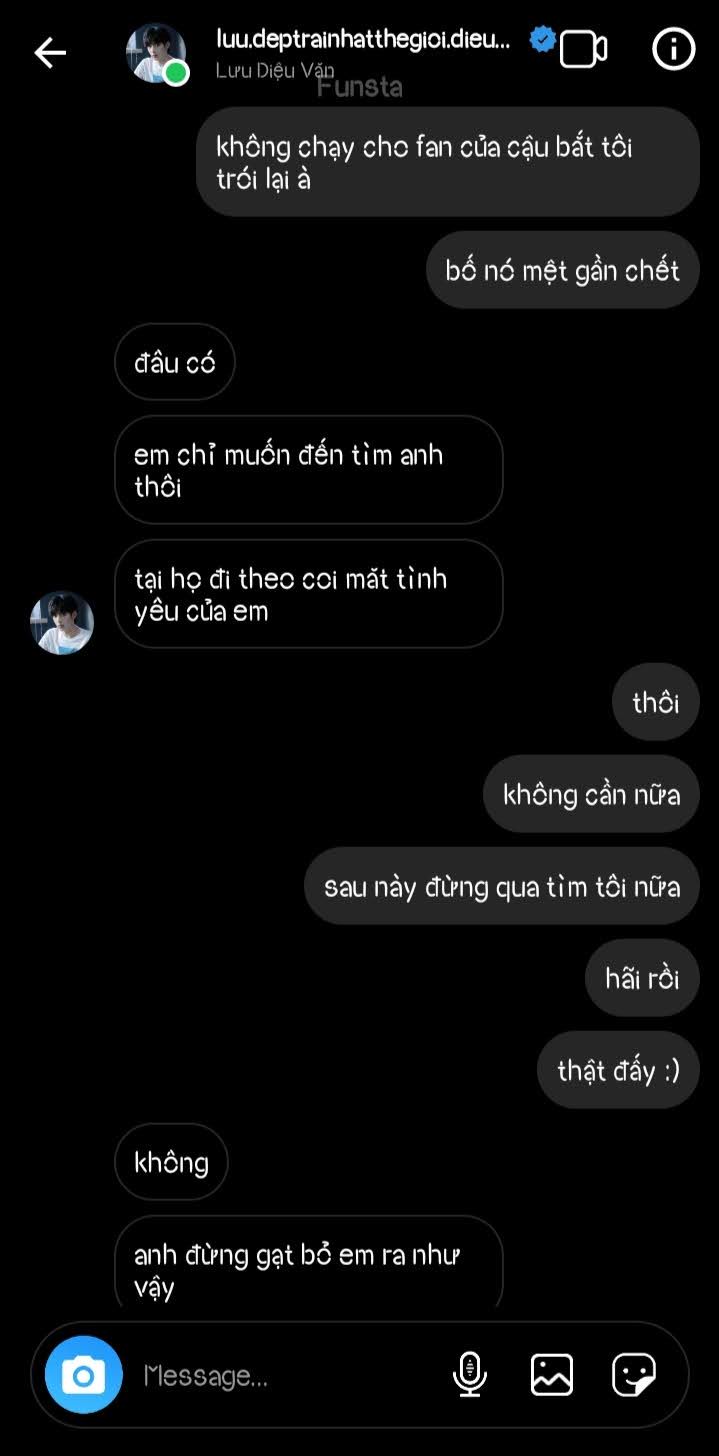Open the sticker picker
Screen dimensions: 719x1456
point(634,1375)
